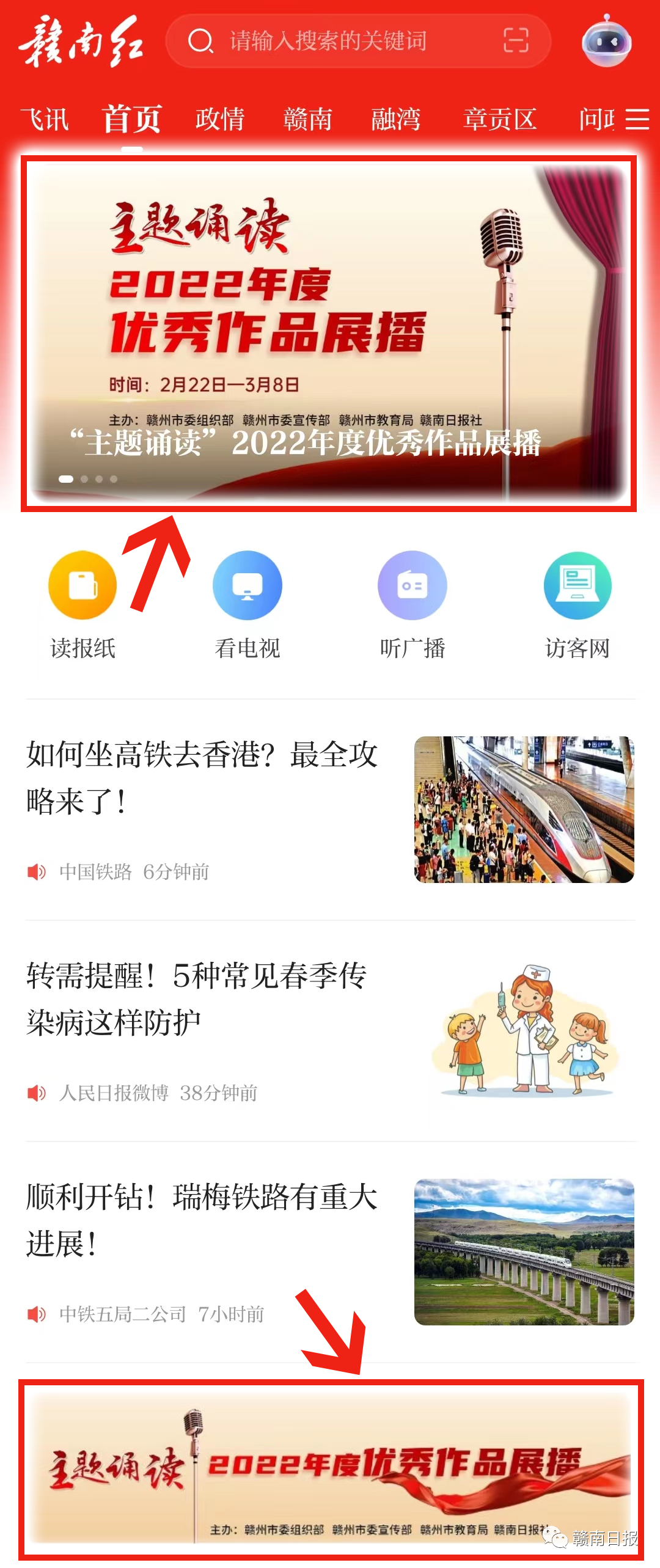
Task: Play audio for the 中国铁路 article
Action: 37,872
